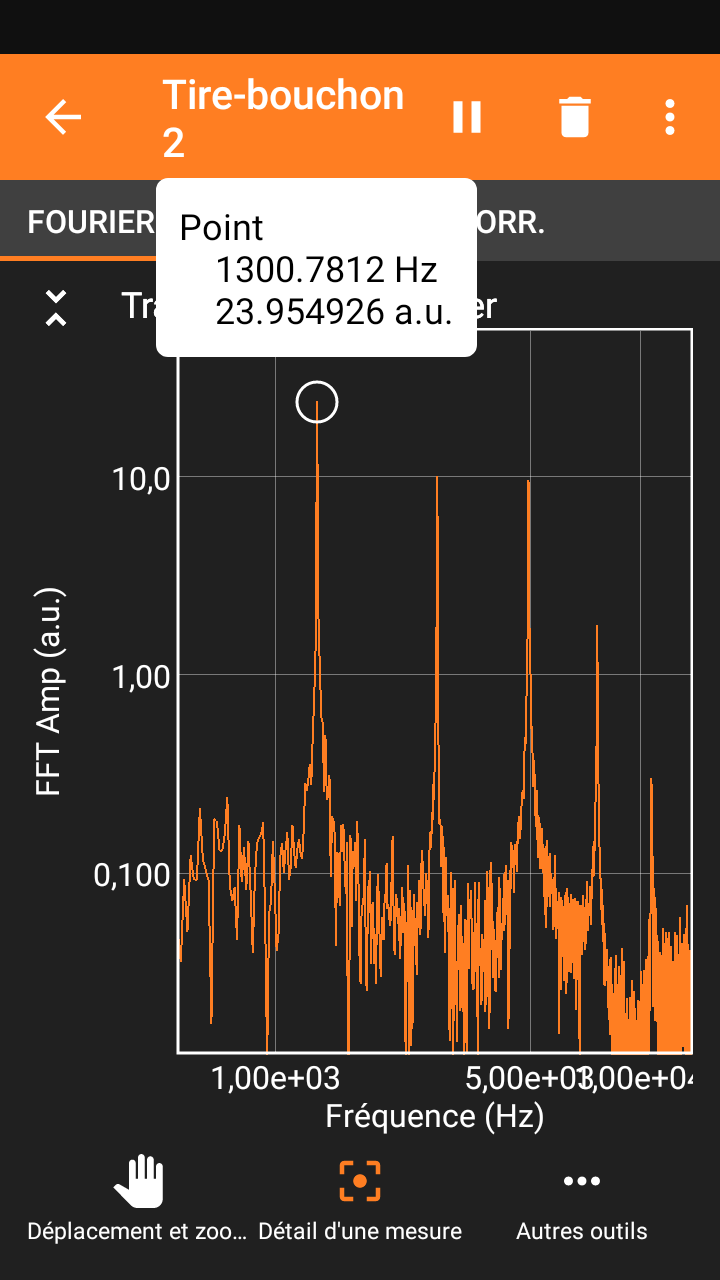Open the three-dot overflow menu
This screenshot has height=1280, width=720.
click(669, 118)
